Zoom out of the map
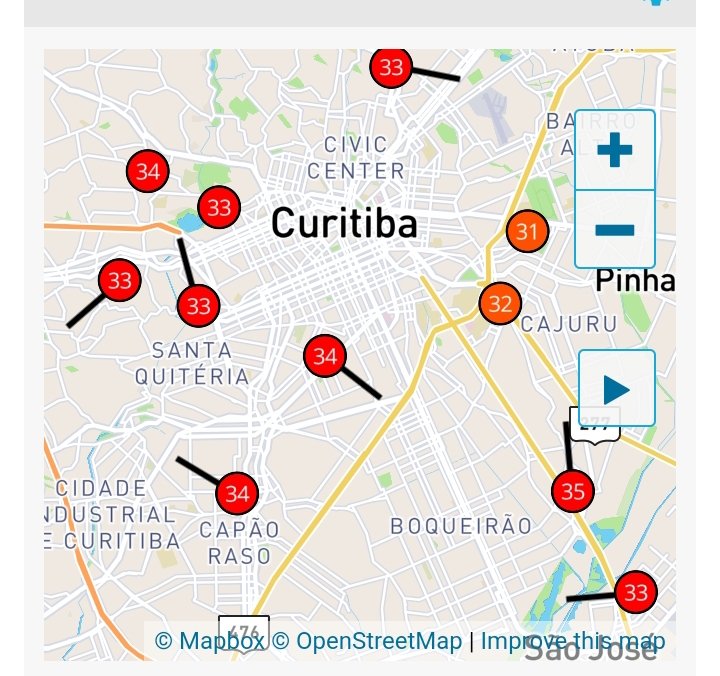Viewport: 720px width, 676px height. point(614,230)
